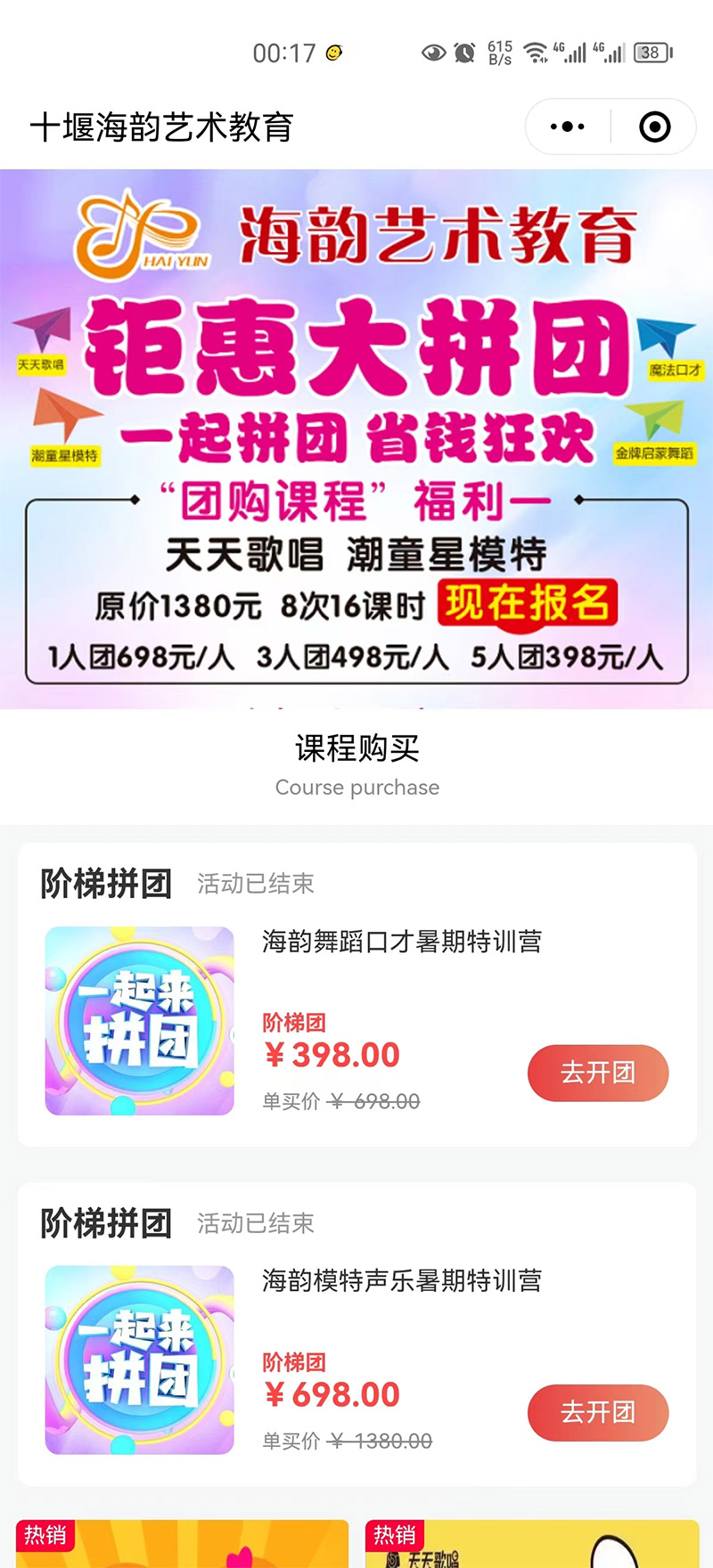Open the 海韵模特声乐暑期特训营 course image

[x=140, y=1360]
